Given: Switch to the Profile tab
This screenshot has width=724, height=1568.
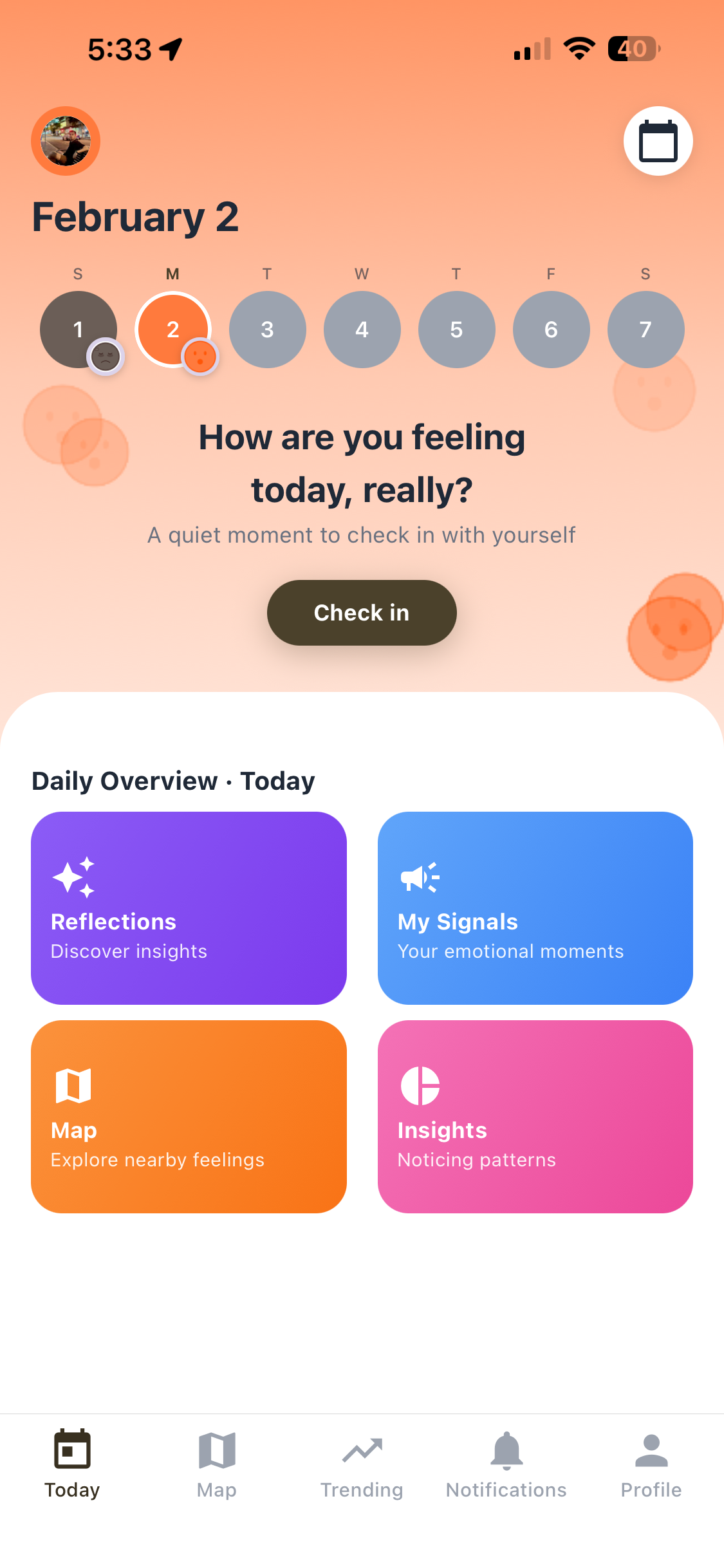Looking at the screenshot, I should (x=651, y=1465).
